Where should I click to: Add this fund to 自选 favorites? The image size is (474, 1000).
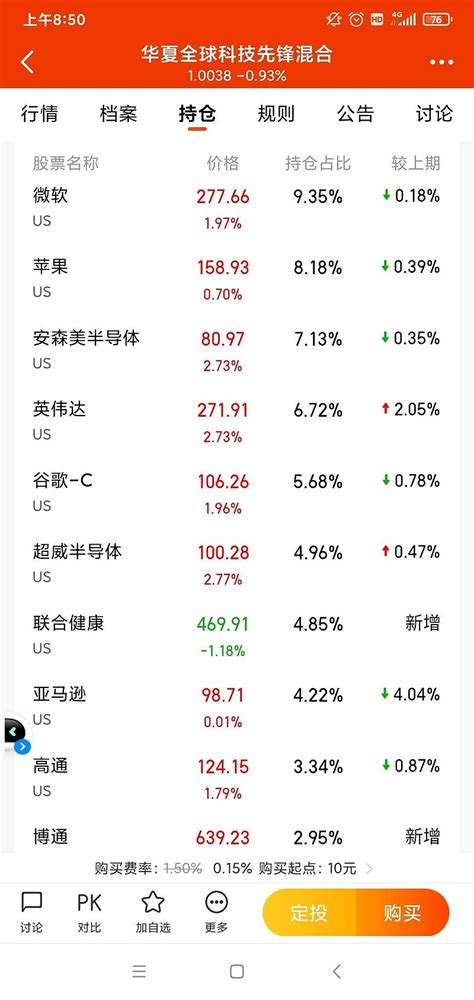(x=153, y=913)
